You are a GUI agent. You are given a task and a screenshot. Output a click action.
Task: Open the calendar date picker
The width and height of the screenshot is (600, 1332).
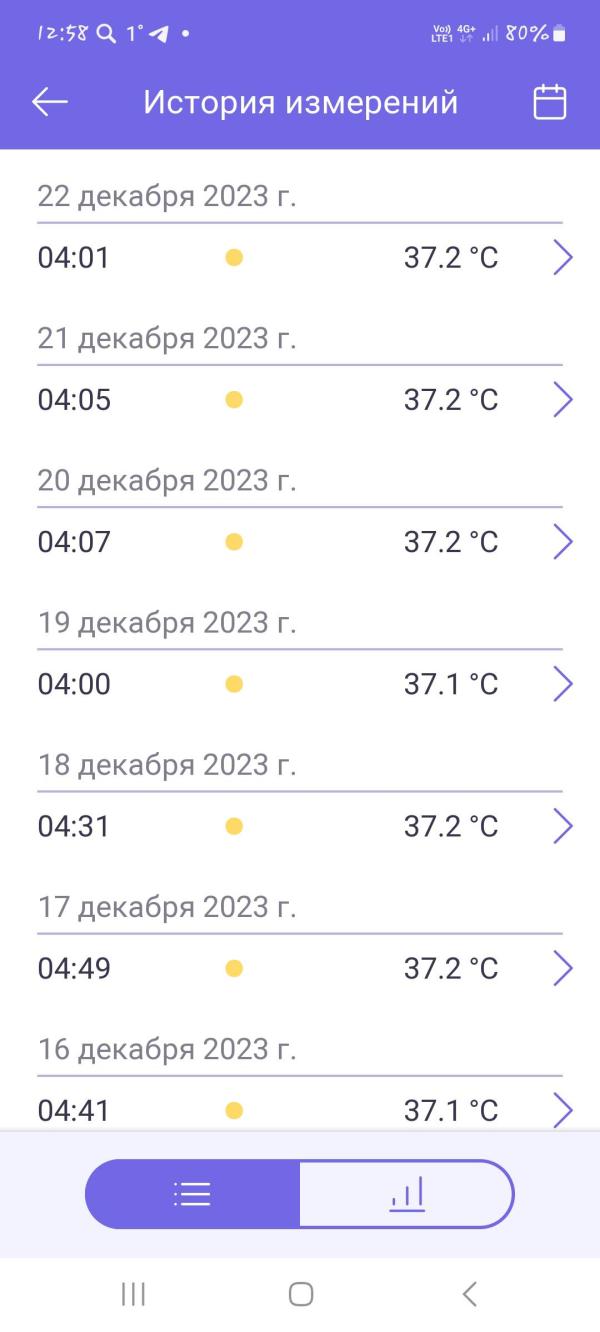click(549, 102)
